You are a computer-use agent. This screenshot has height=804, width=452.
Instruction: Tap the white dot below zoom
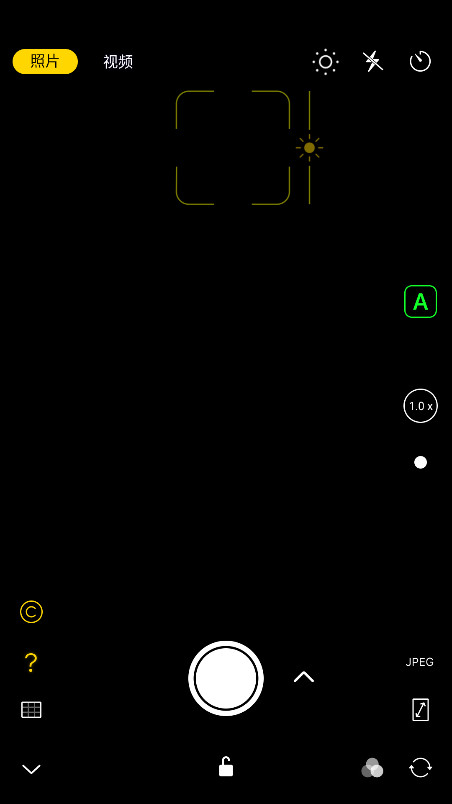(420, 463)
